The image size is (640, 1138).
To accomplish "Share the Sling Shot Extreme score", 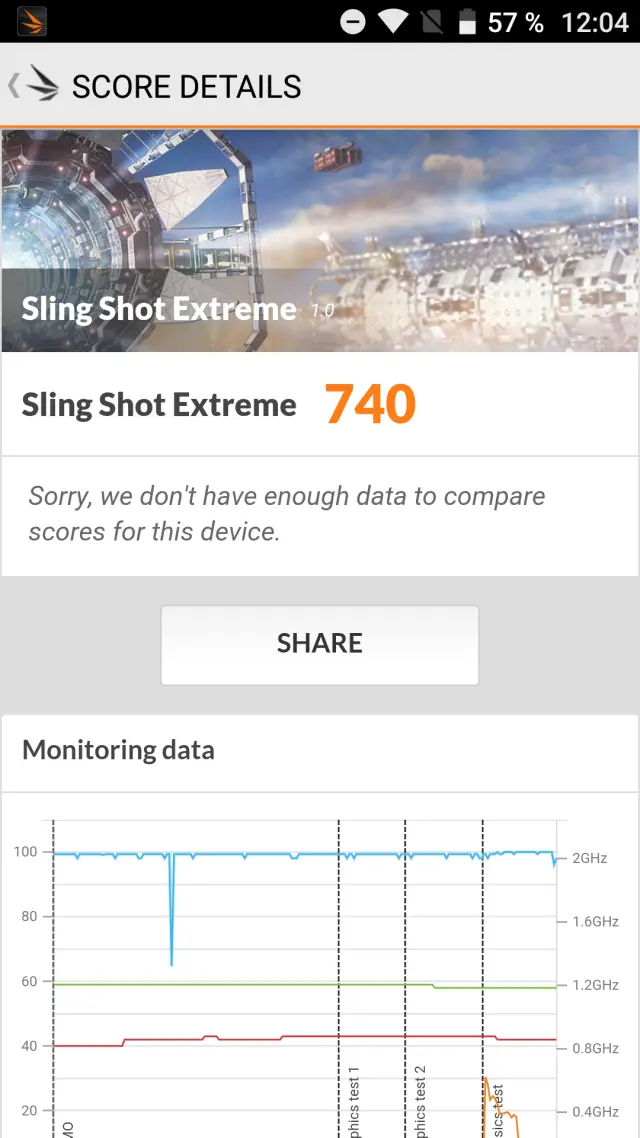I will point(320,644).
